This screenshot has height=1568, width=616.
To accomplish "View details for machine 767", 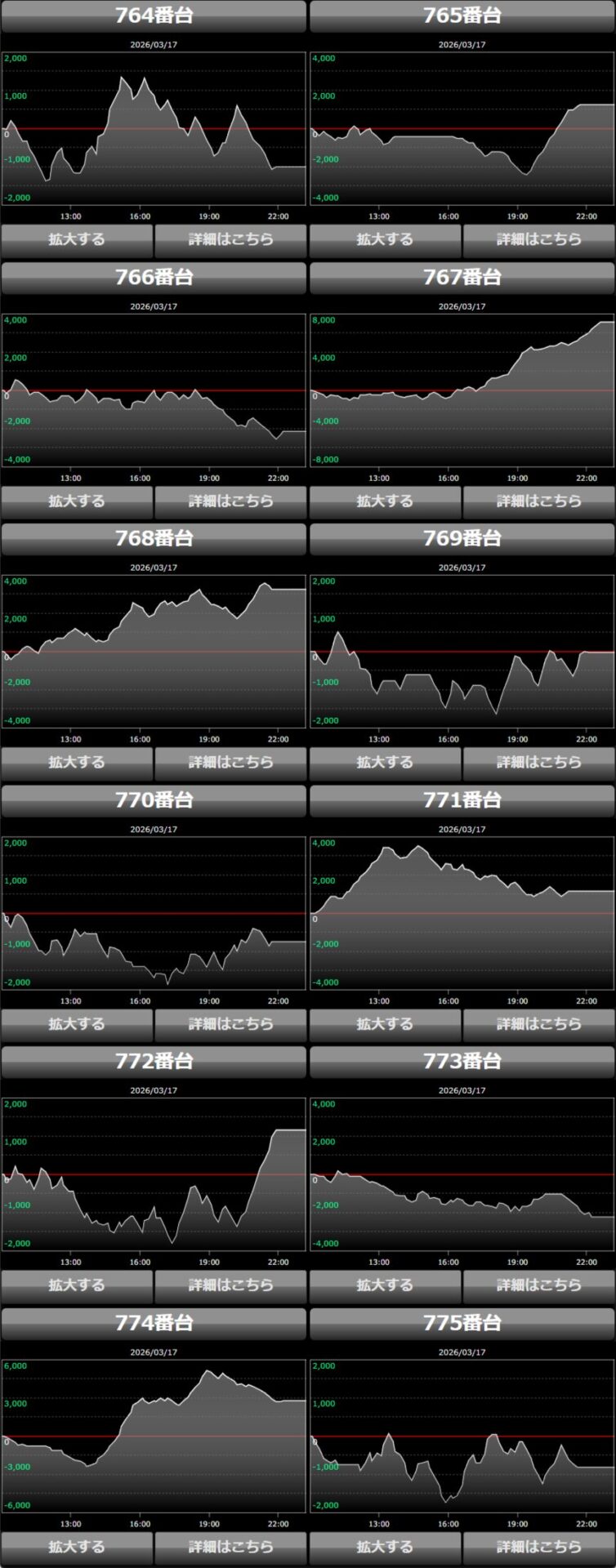I will point(538,501).
